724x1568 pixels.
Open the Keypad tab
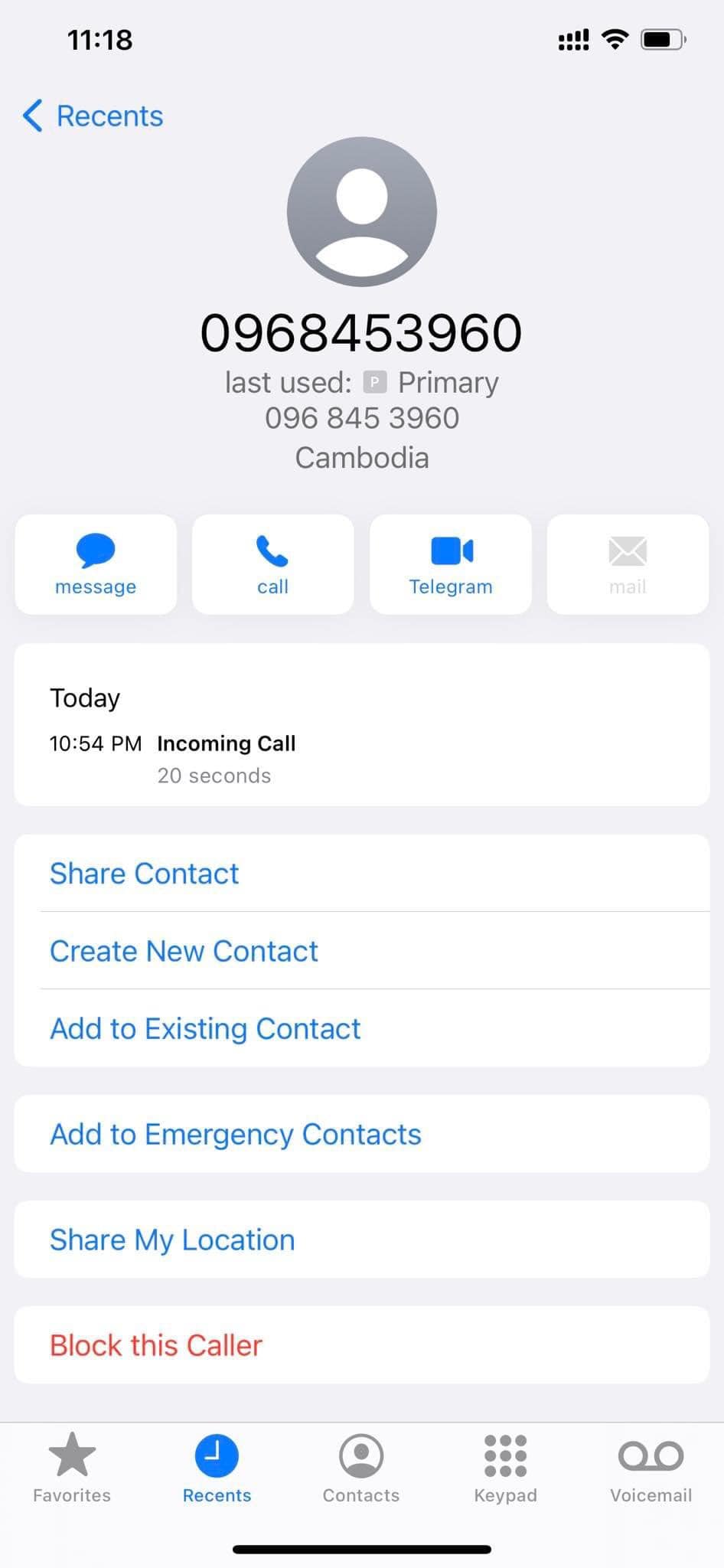tap(505, 1468)
